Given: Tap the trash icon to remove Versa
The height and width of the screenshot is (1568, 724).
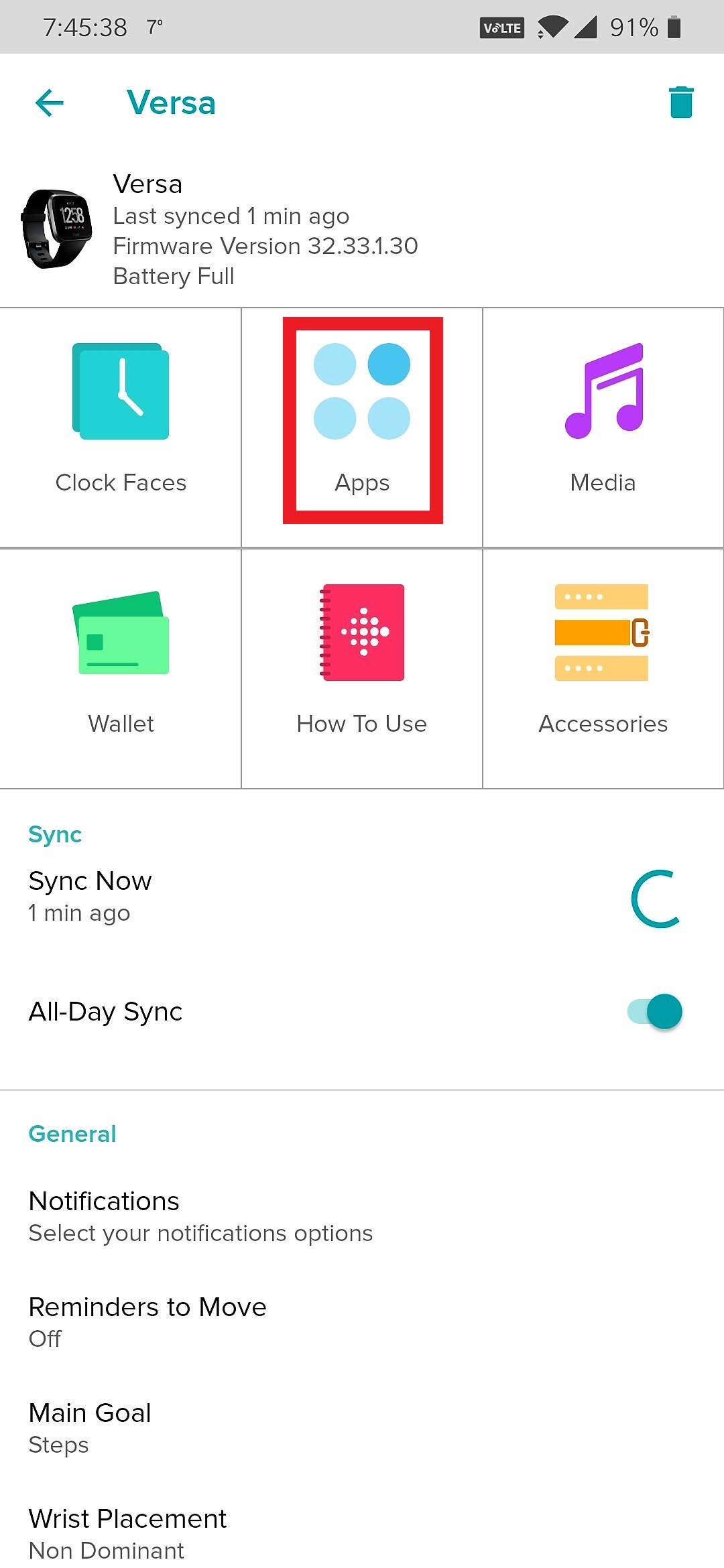Looking at the screenshot, I should (x=680, y=103).
